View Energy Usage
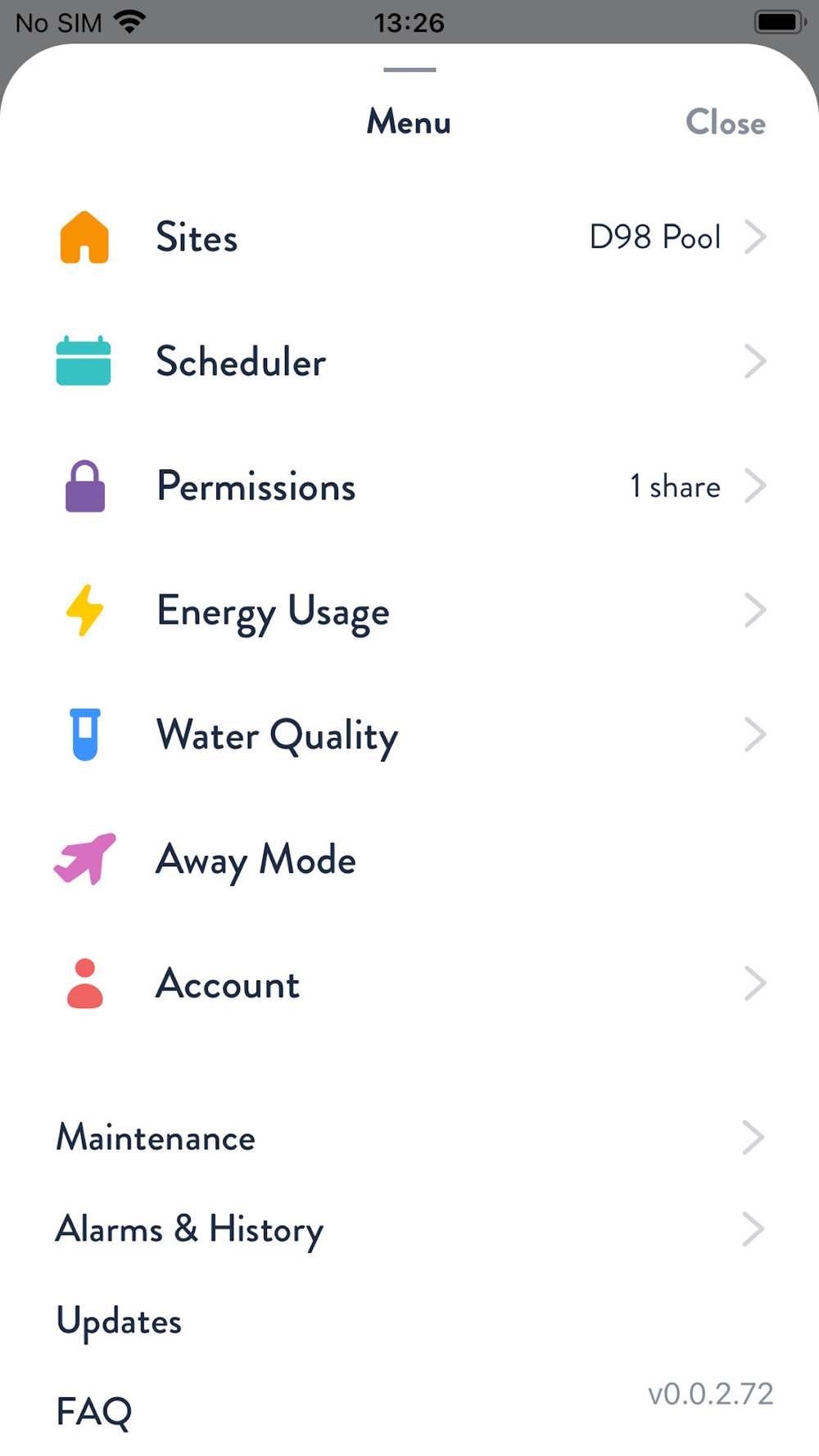Image resolution: width=819 pixels, height=1456 pixels. [x=409, y=611]
